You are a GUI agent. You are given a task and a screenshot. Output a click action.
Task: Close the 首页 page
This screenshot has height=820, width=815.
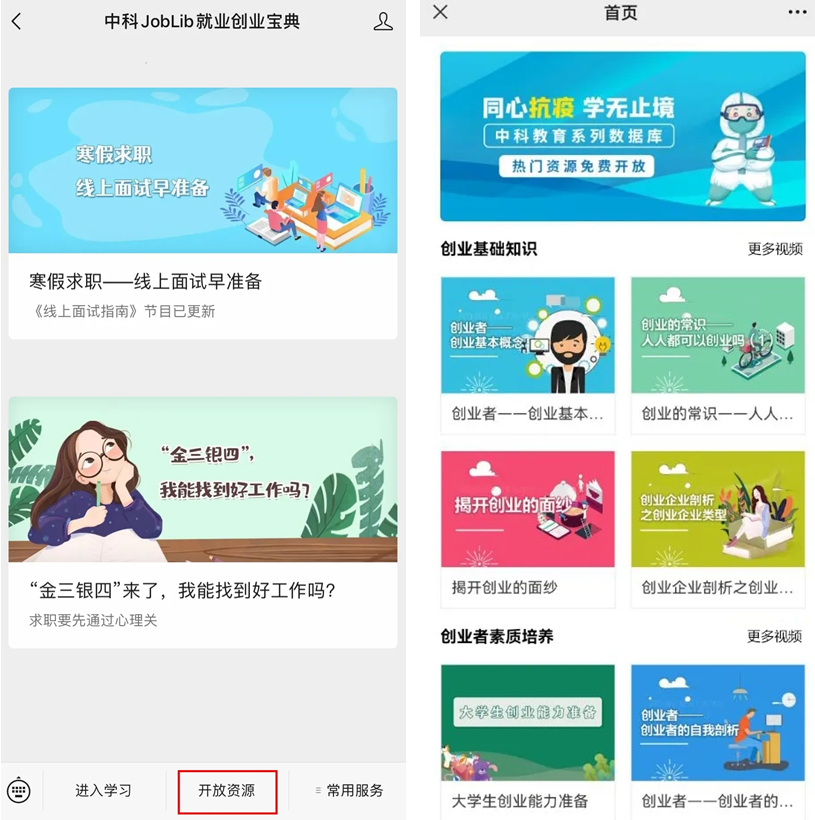(440, 13)
